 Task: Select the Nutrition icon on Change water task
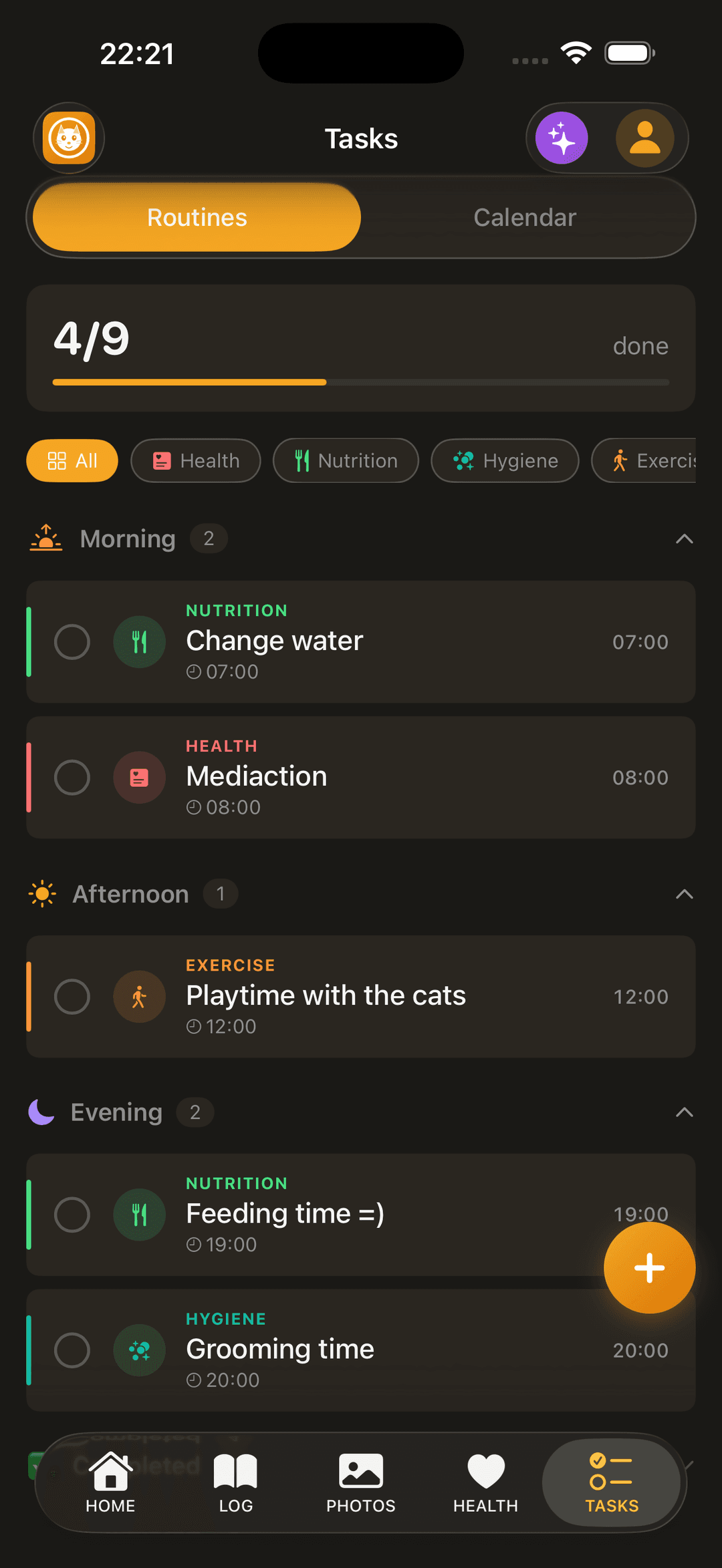[139, 641]
